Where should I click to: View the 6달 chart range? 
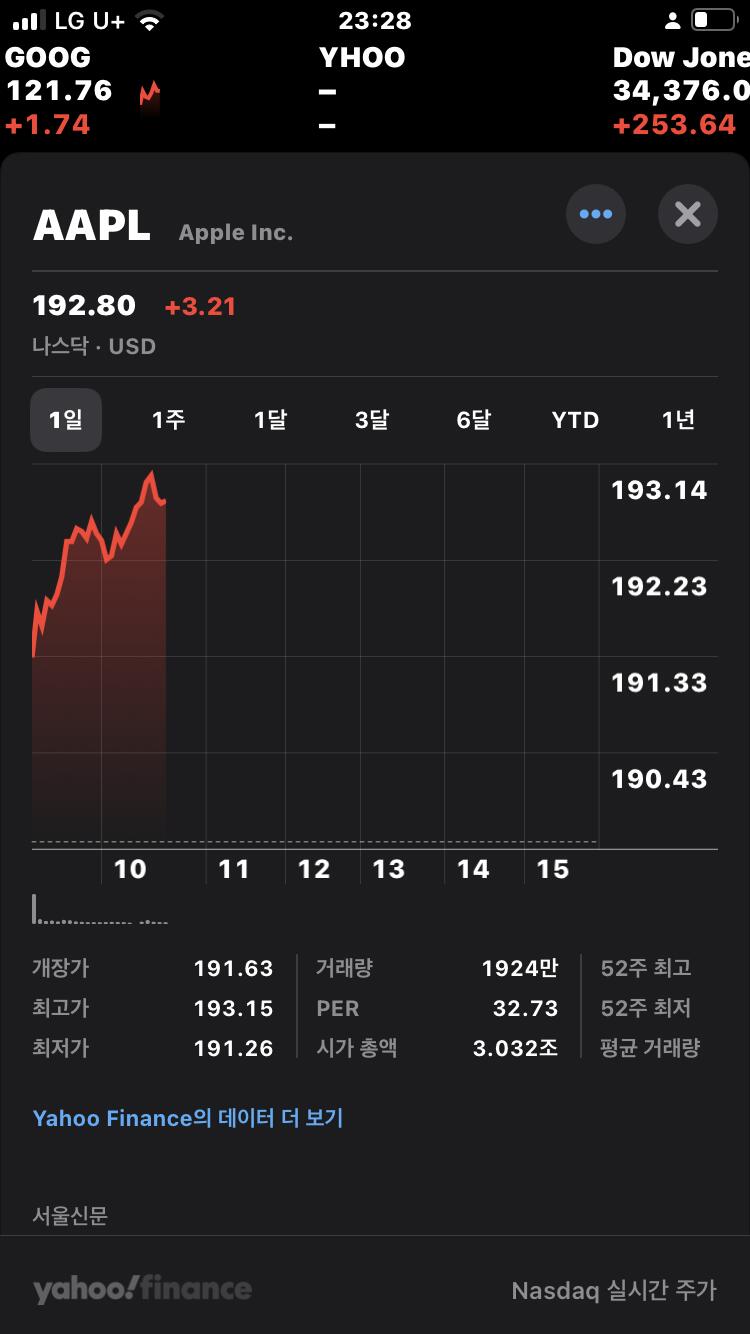click(474, 420)
